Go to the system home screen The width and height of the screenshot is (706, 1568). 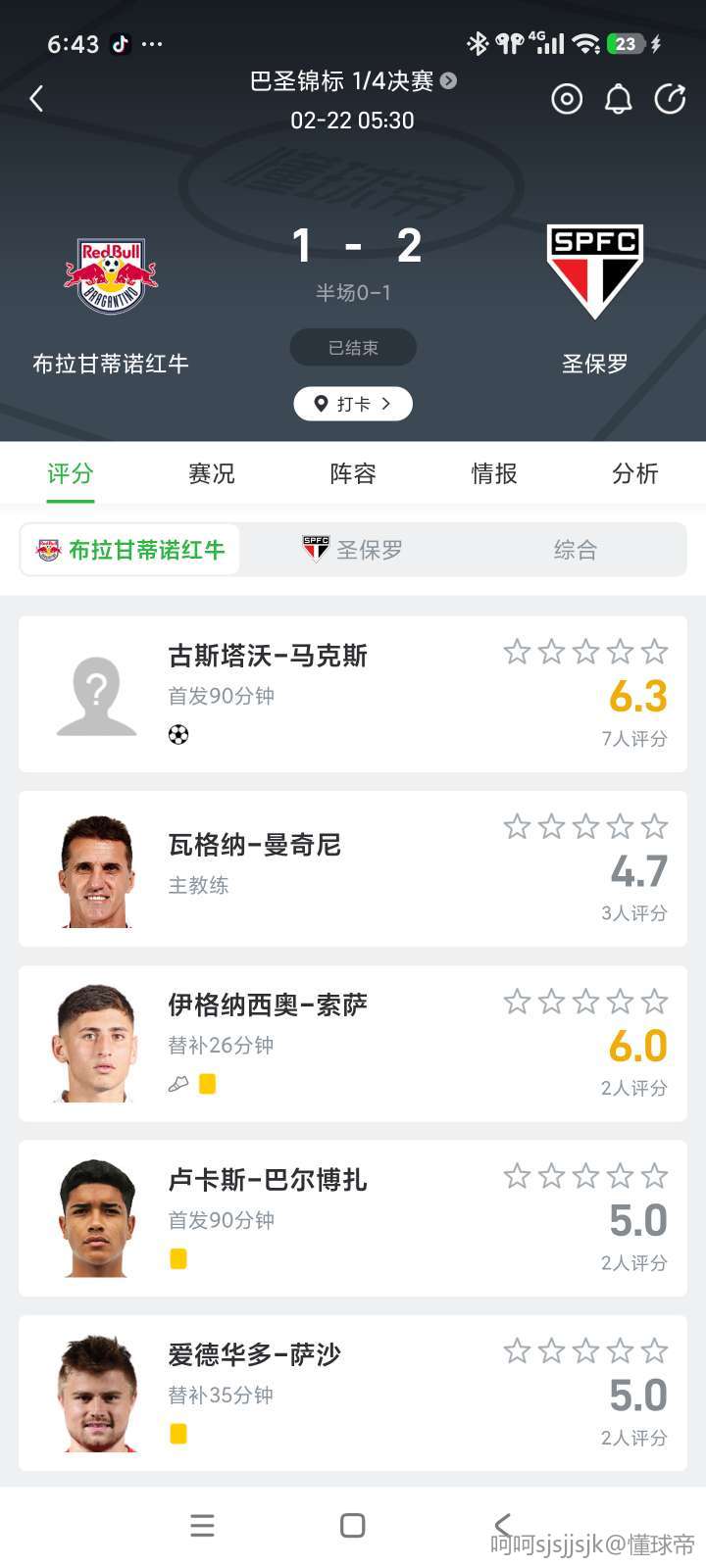click(x=353, y=1526)
